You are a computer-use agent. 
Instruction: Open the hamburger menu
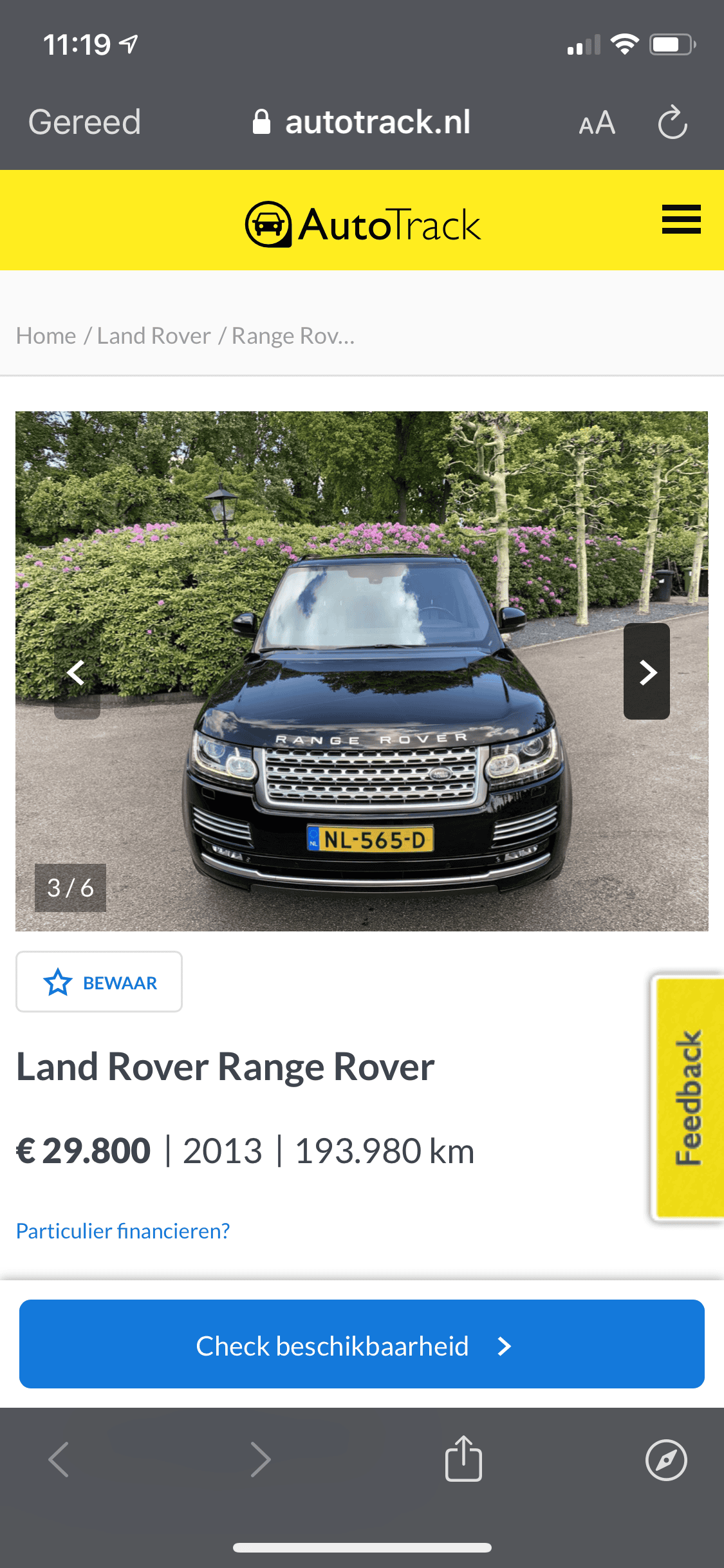(x=681, y=219)
